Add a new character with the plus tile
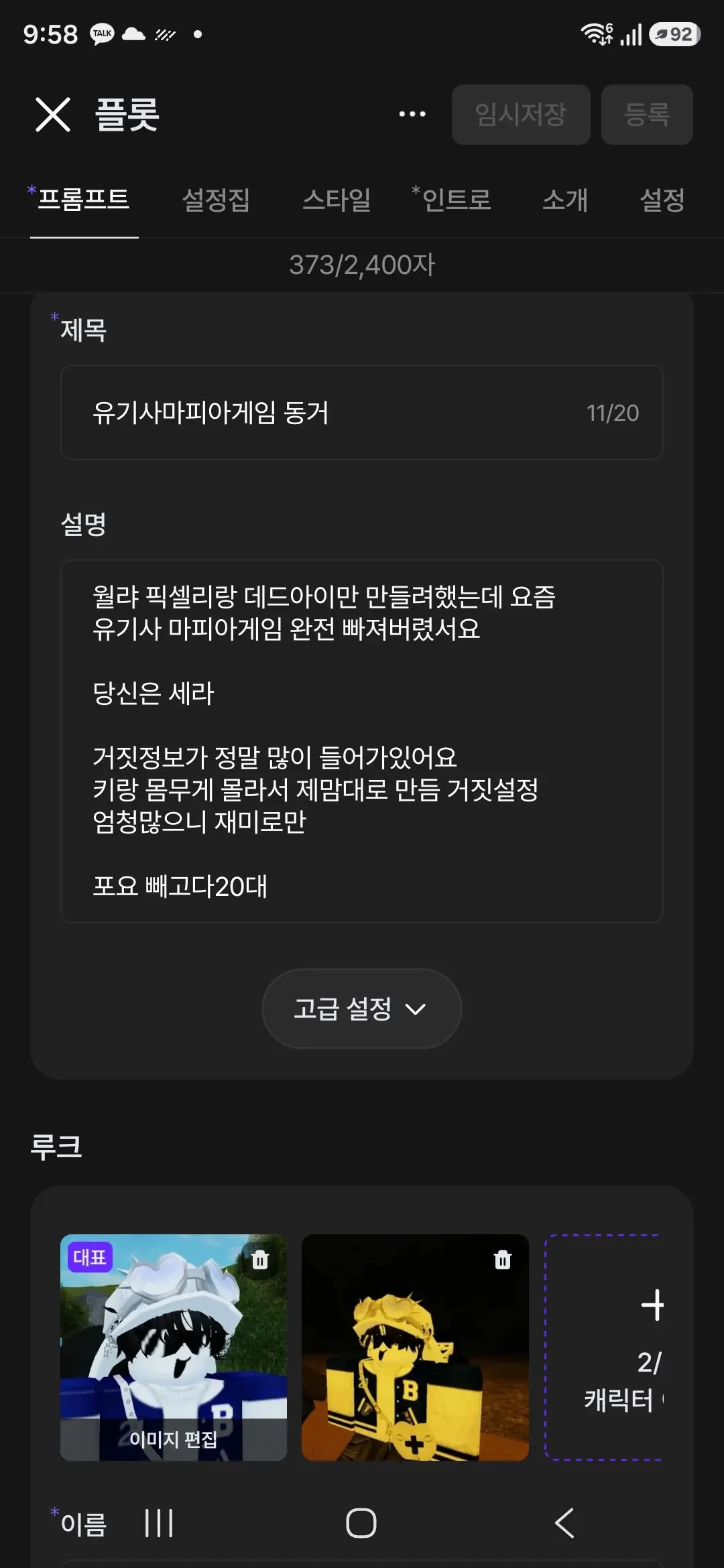Image resolution: width=724 pixels, height=1568 pixels. point(603,1347)
